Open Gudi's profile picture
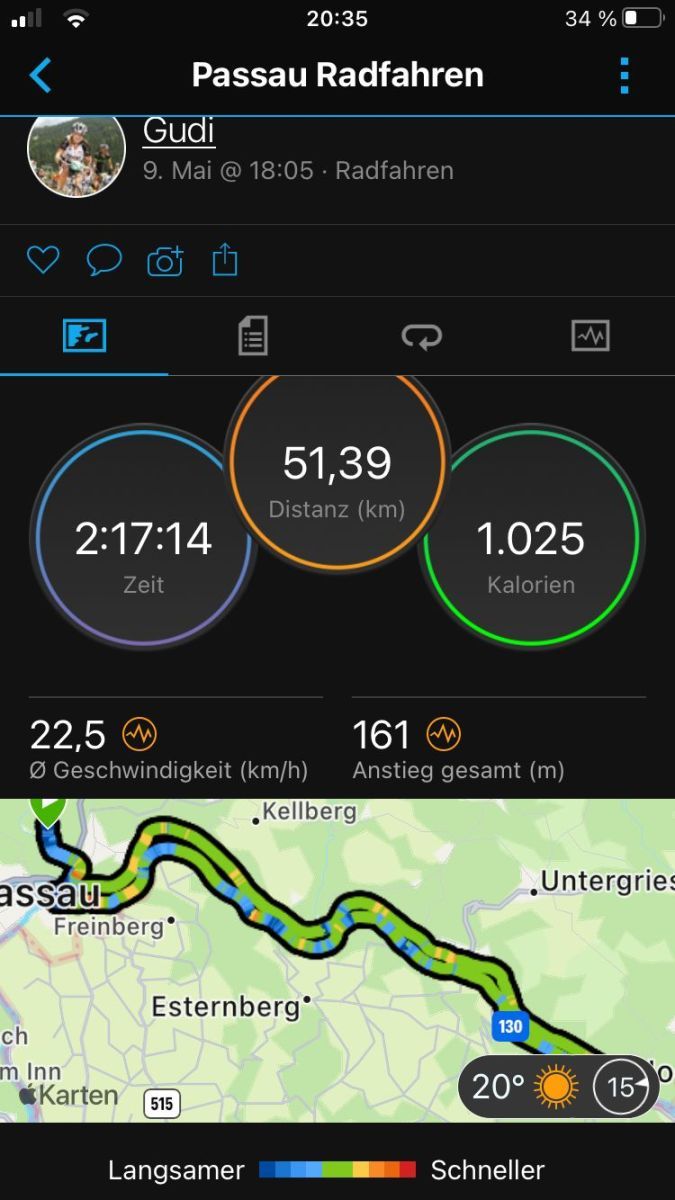 (76, 155)
